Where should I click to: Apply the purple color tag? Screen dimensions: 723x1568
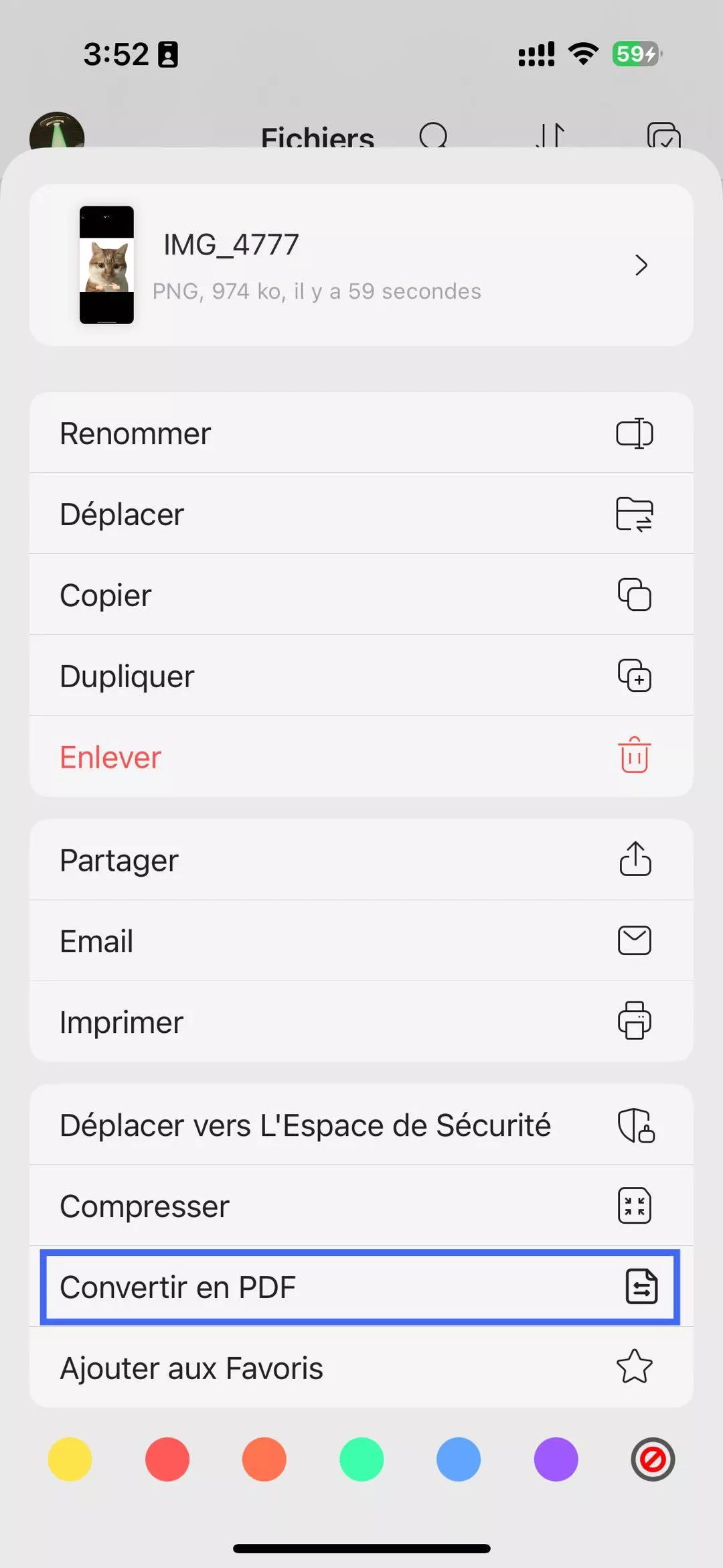556,1459
